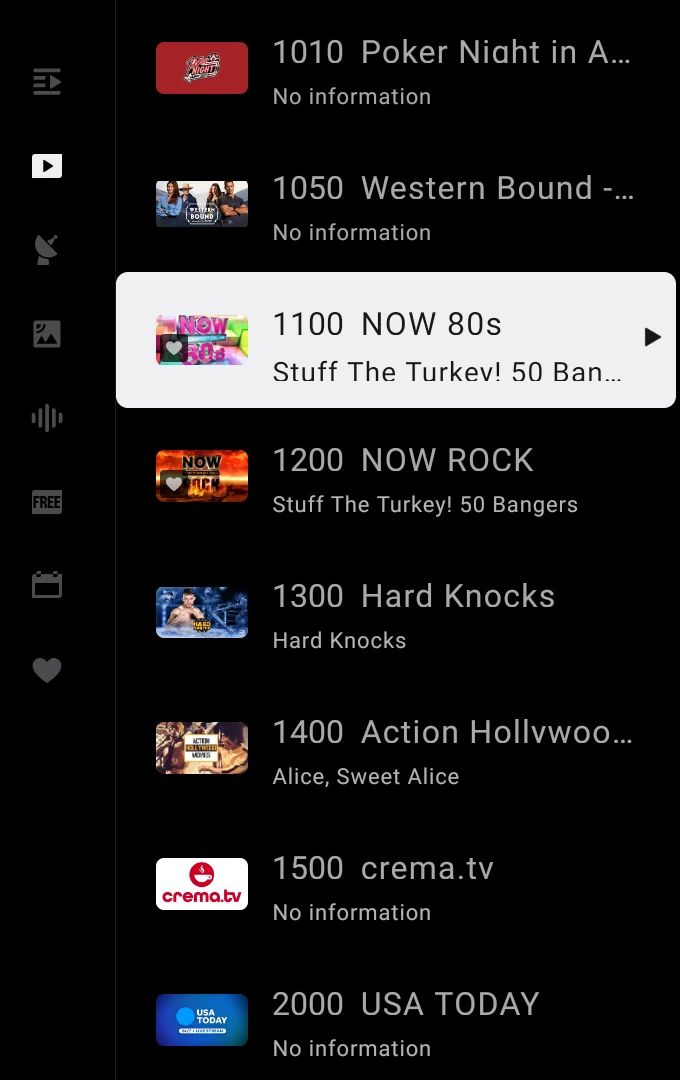Play the highlighted 1100 NOW 80s channel
680x1080 pixels.
point(651,338)
